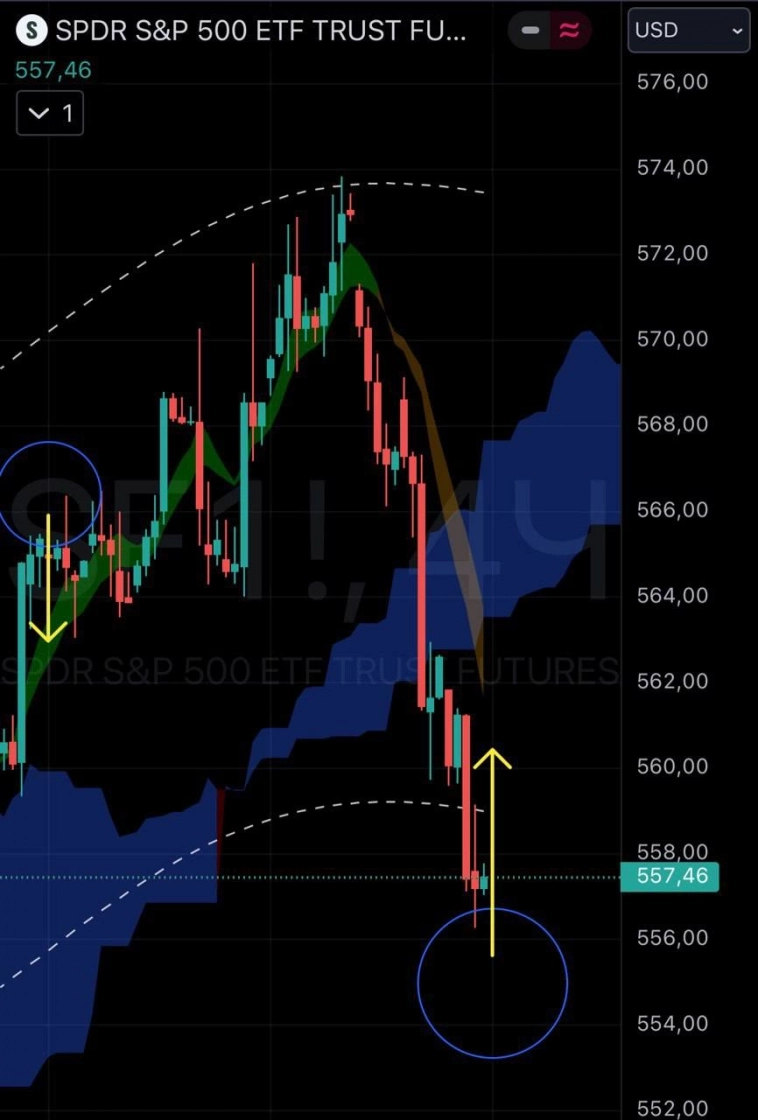Tap the red data status indicator
The width and height of the screenshot is (758, 1120).
click(x=570, y=31)
